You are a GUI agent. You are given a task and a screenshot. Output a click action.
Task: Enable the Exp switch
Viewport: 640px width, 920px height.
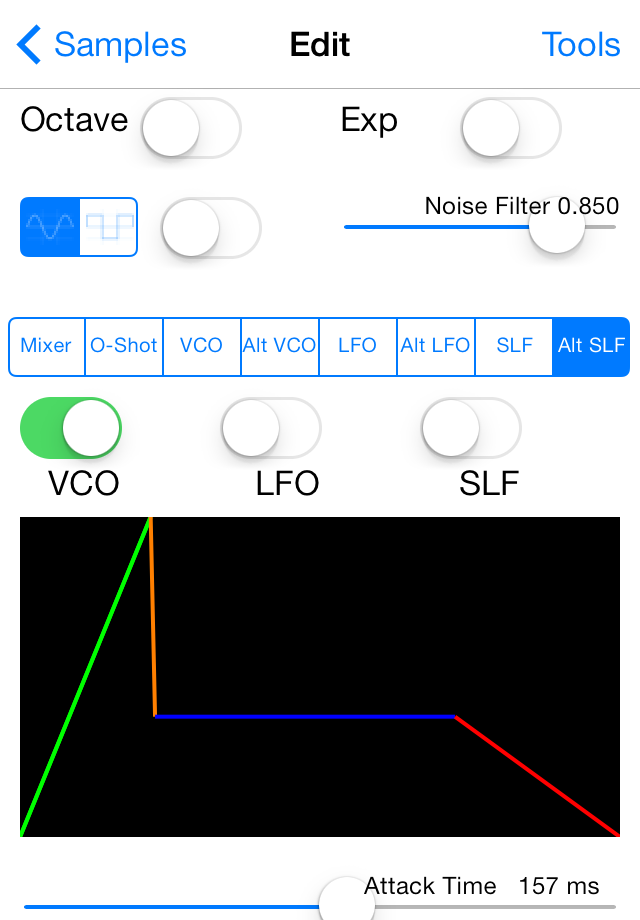(x=511, y=128)
